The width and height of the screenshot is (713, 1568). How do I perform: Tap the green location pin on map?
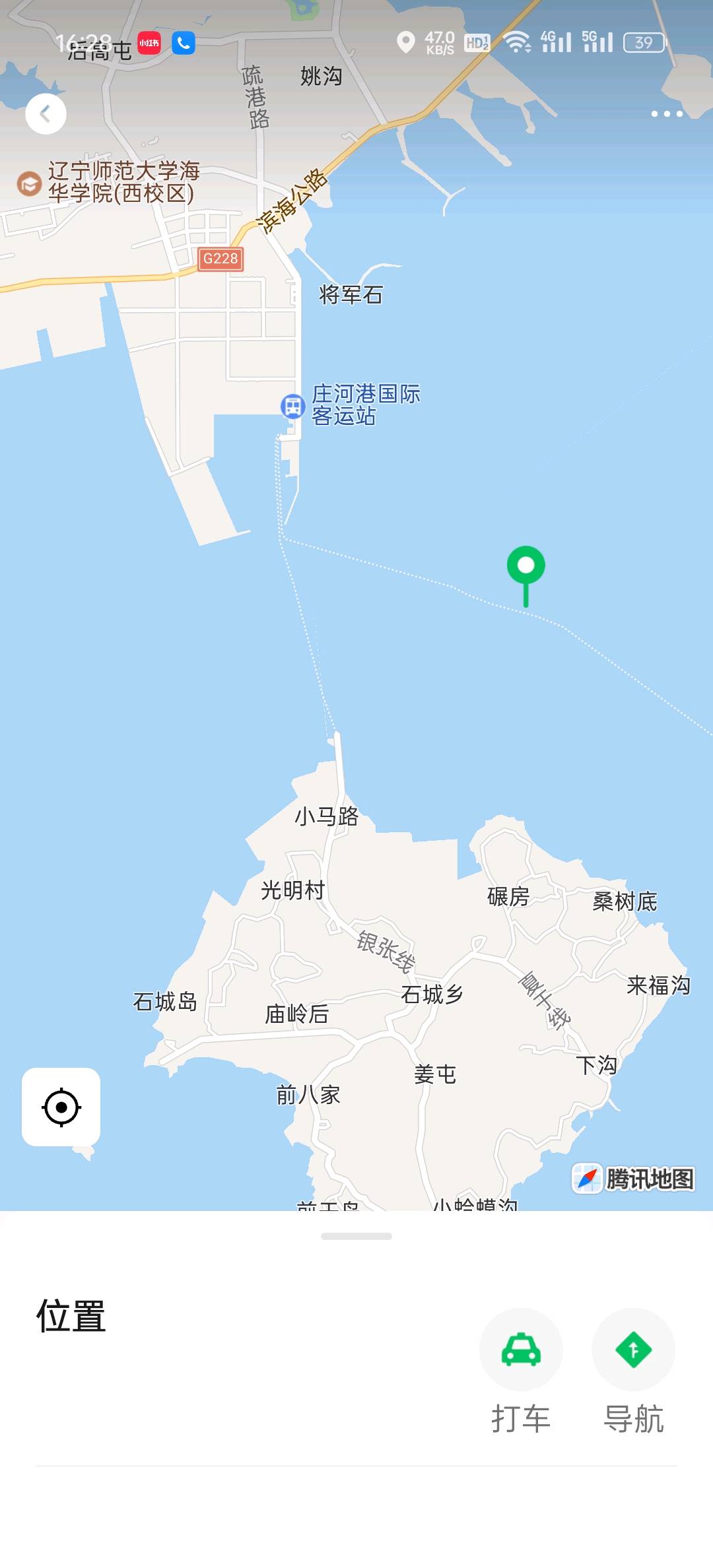click(x=526, y=568)
